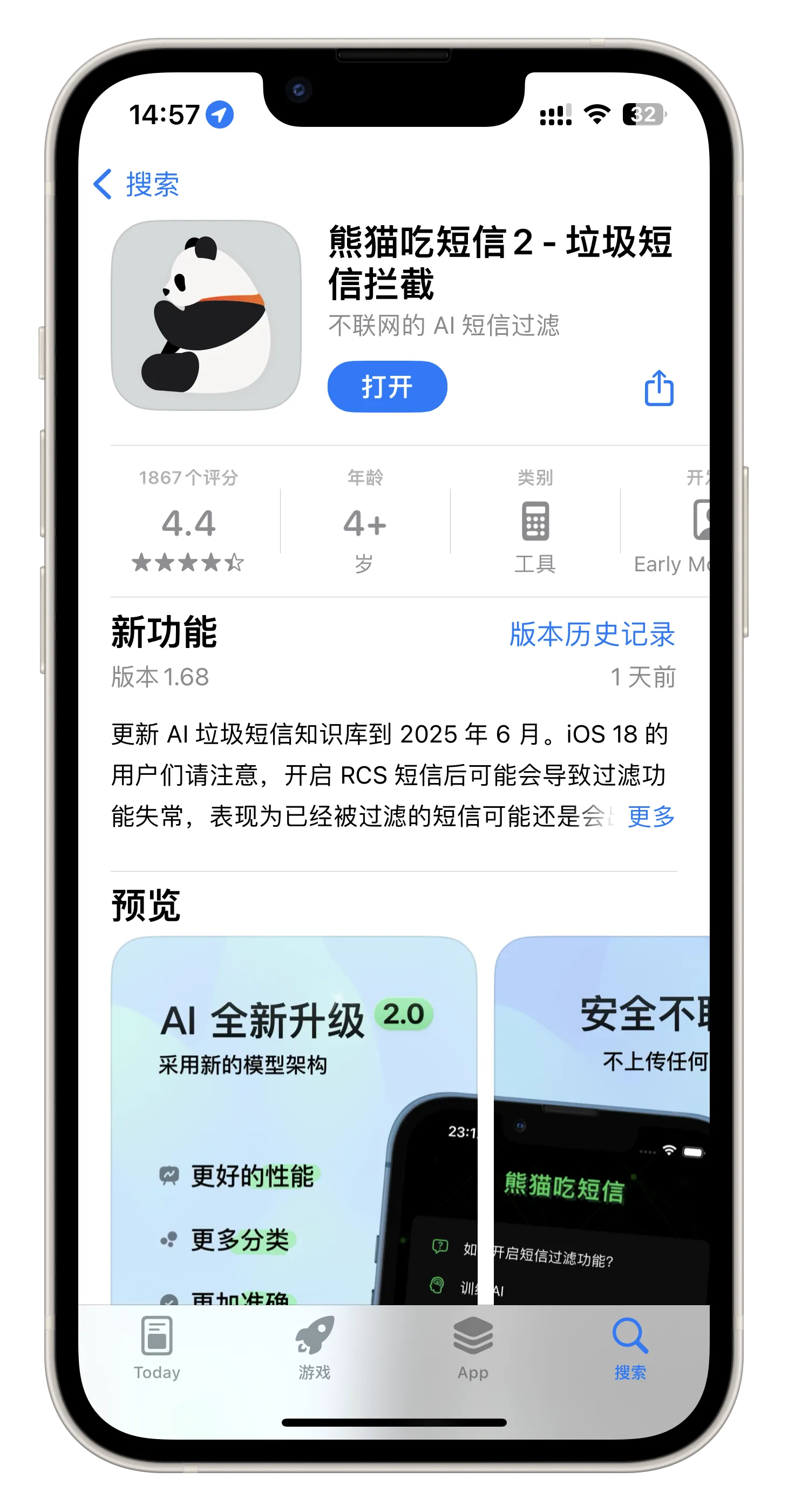788x1512 pixels.
Task: Open 版本历史记录 link
Action: coord(592,634)
